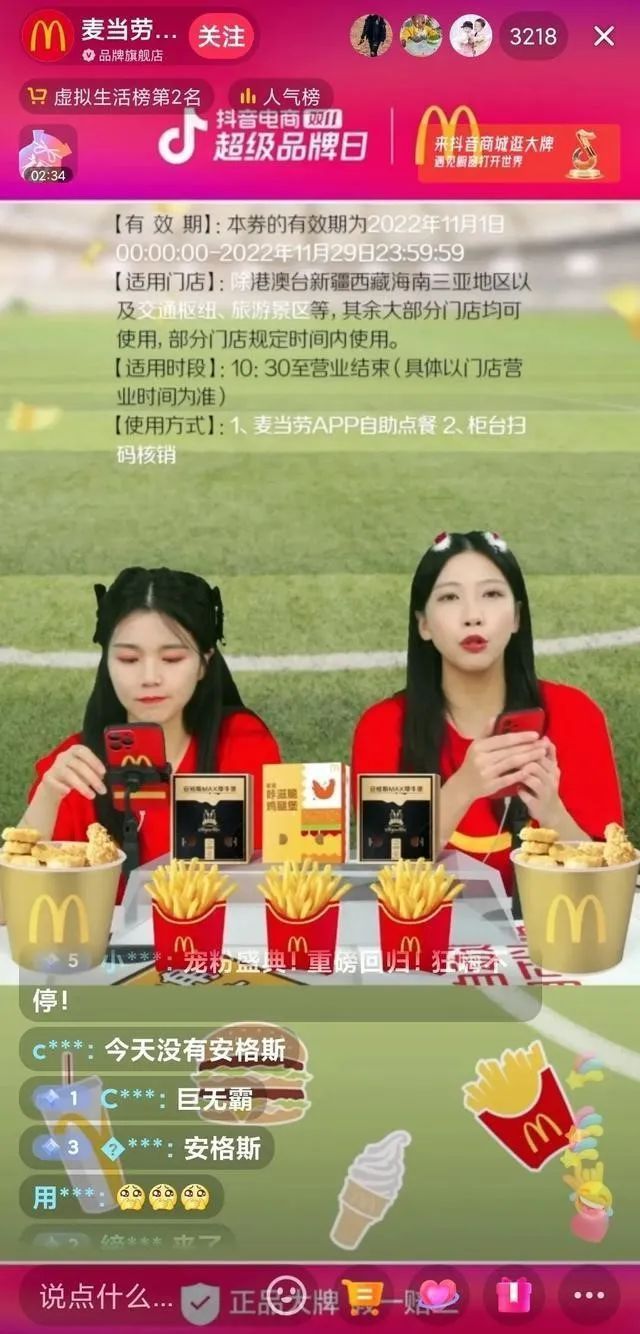
Task: Open the 人气榜 popularity ranking chip
Action: point(281,97)
